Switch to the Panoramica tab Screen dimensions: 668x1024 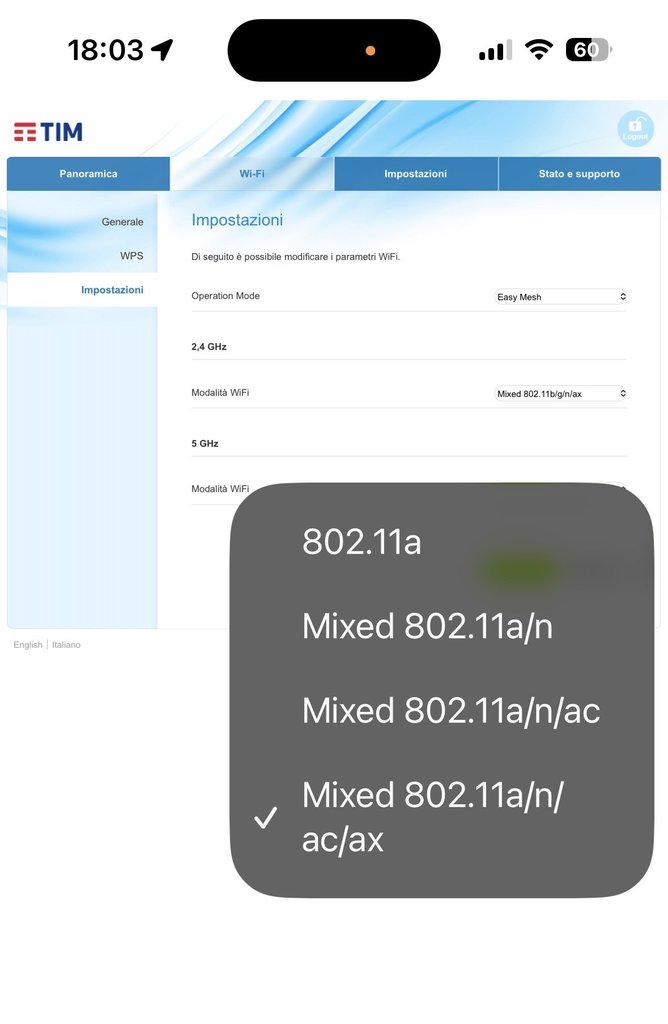tap(88, 174)
